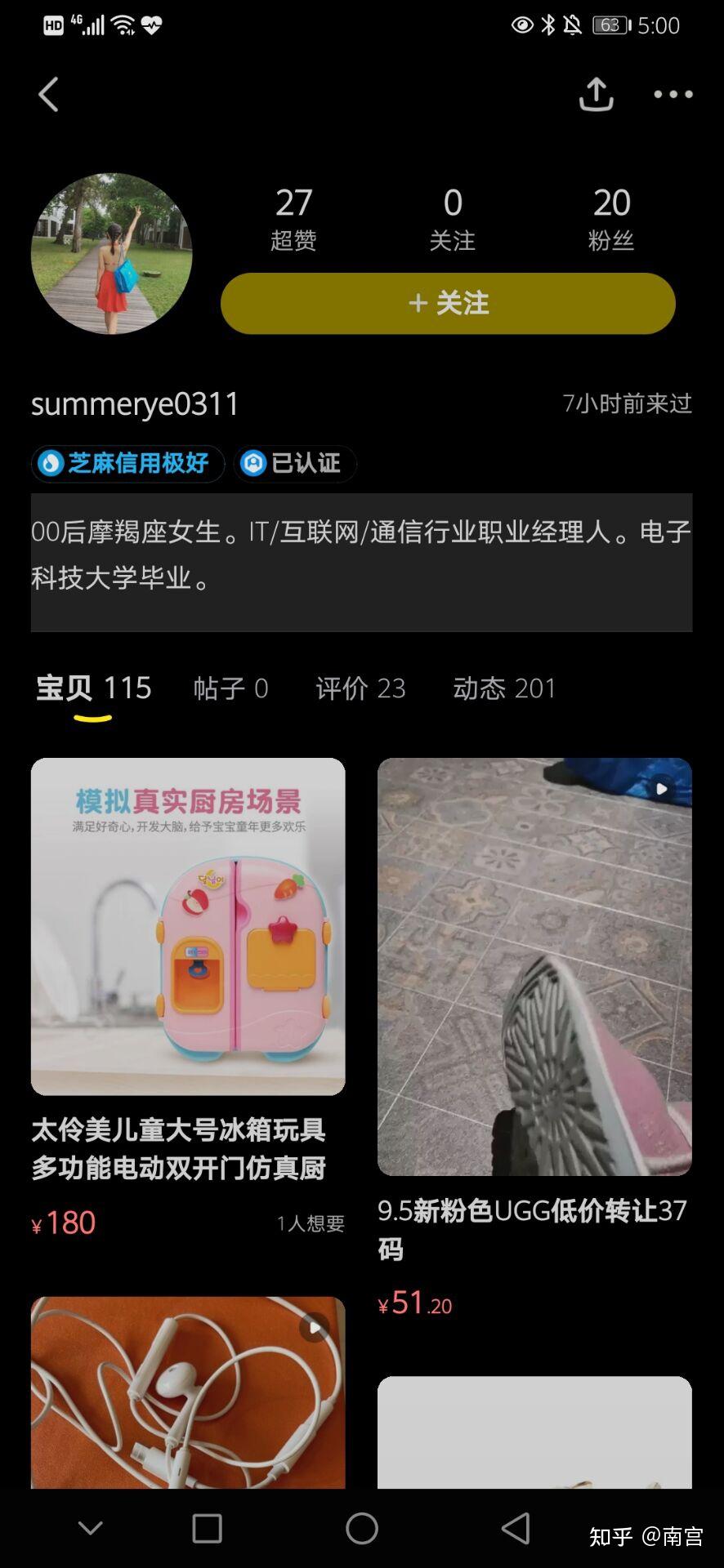Share this seller's profile
This screenshot has width=724, height=1568.
pyautogui.click(x=596, y=94)
